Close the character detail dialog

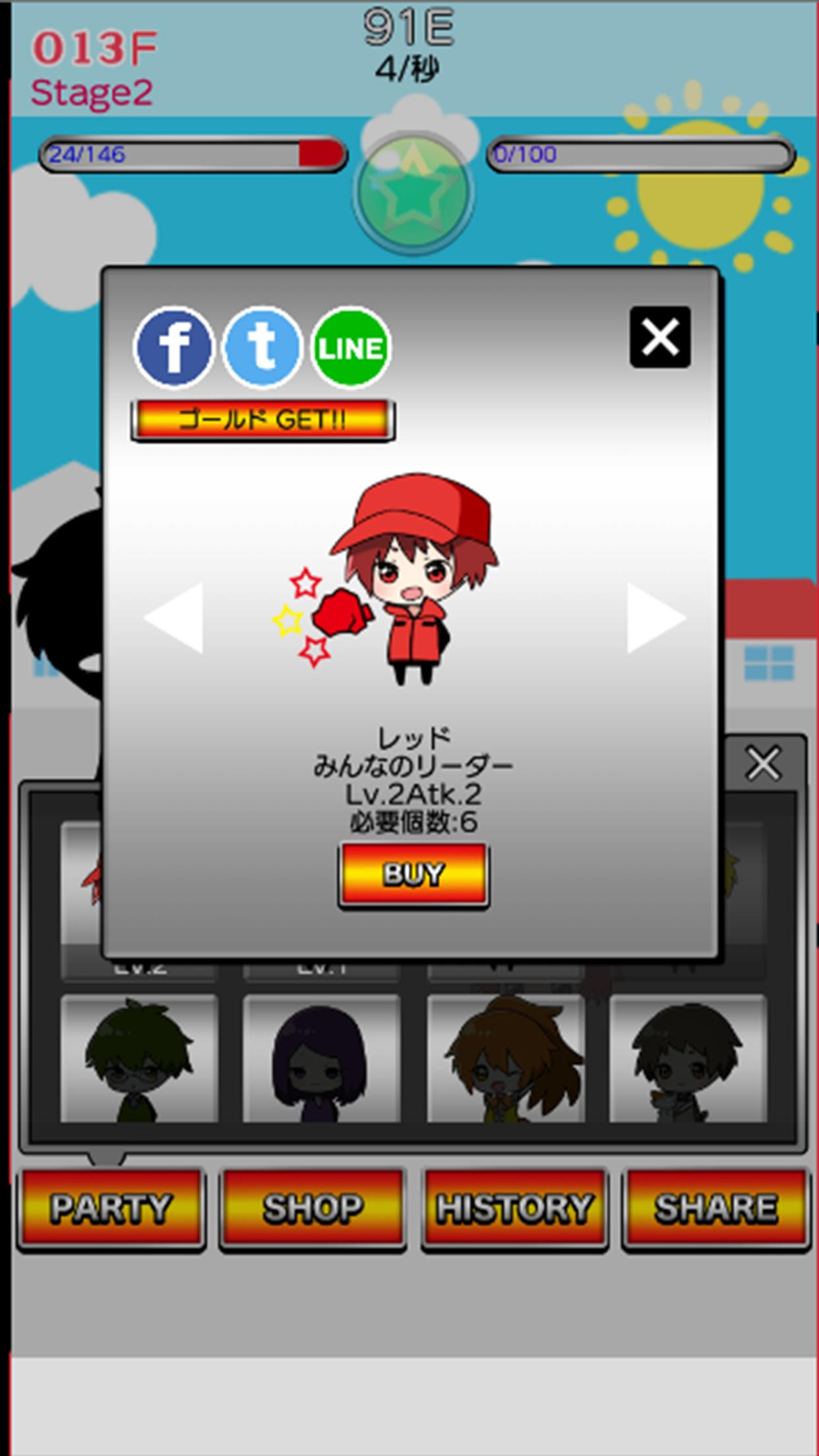[x=660, y=337]
